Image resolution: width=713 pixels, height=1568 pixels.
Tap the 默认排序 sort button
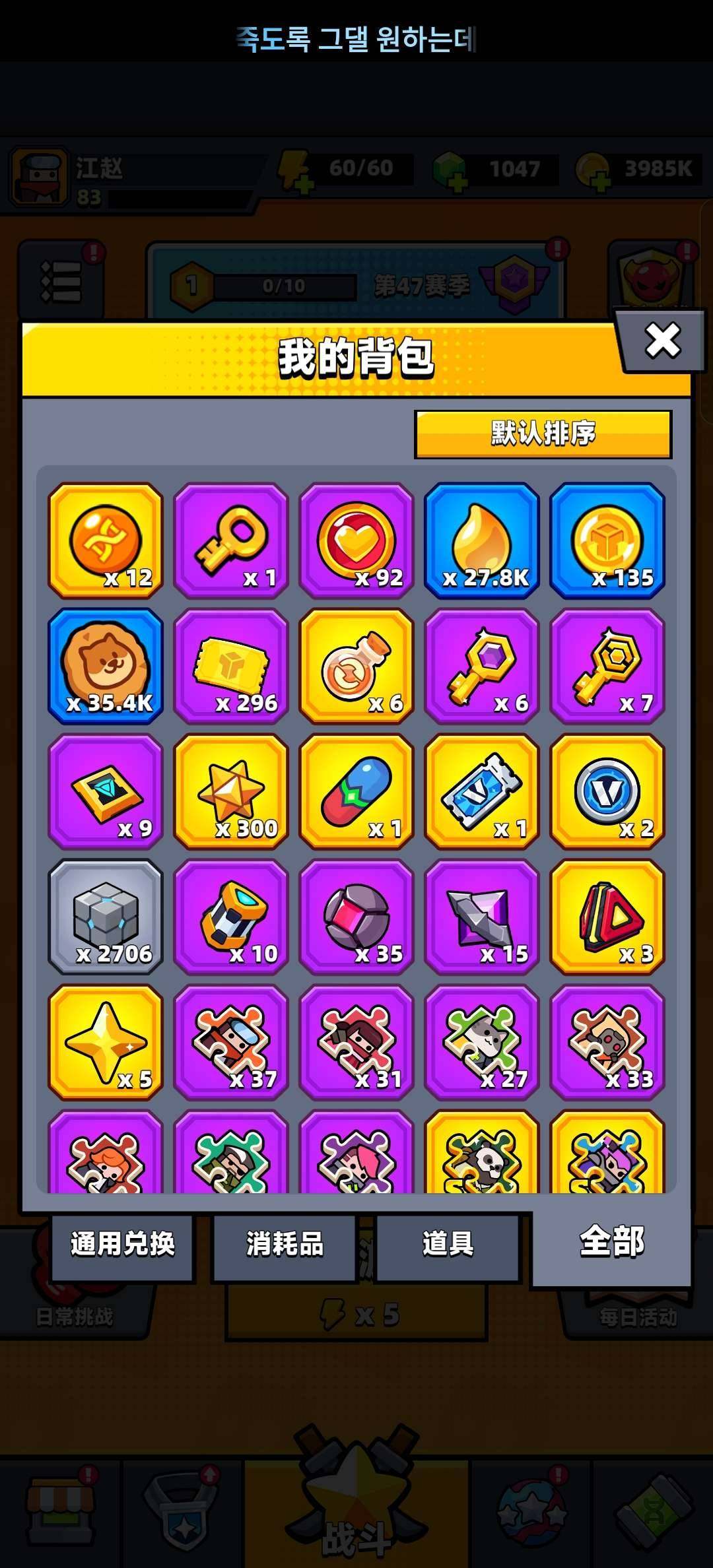click(x=543, y=434)
